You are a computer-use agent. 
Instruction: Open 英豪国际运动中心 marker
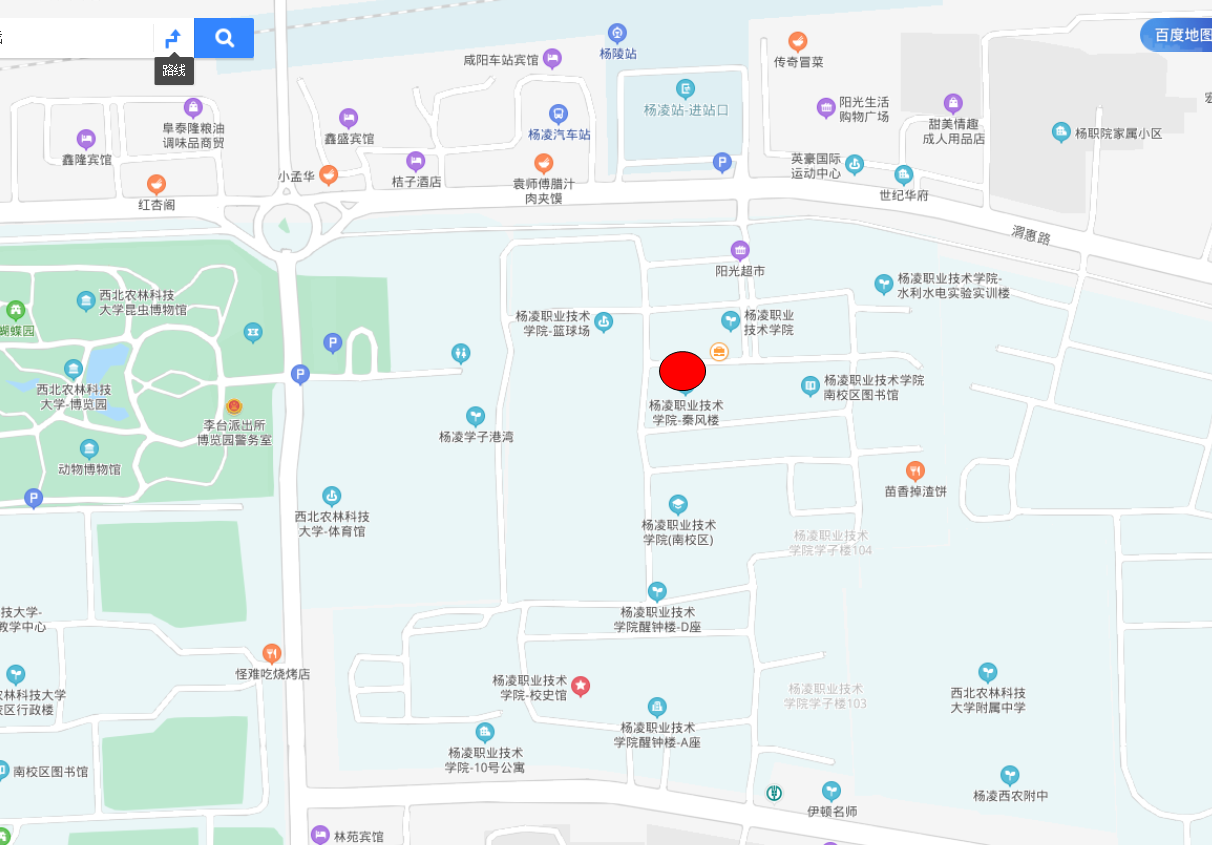click(854, 164)
